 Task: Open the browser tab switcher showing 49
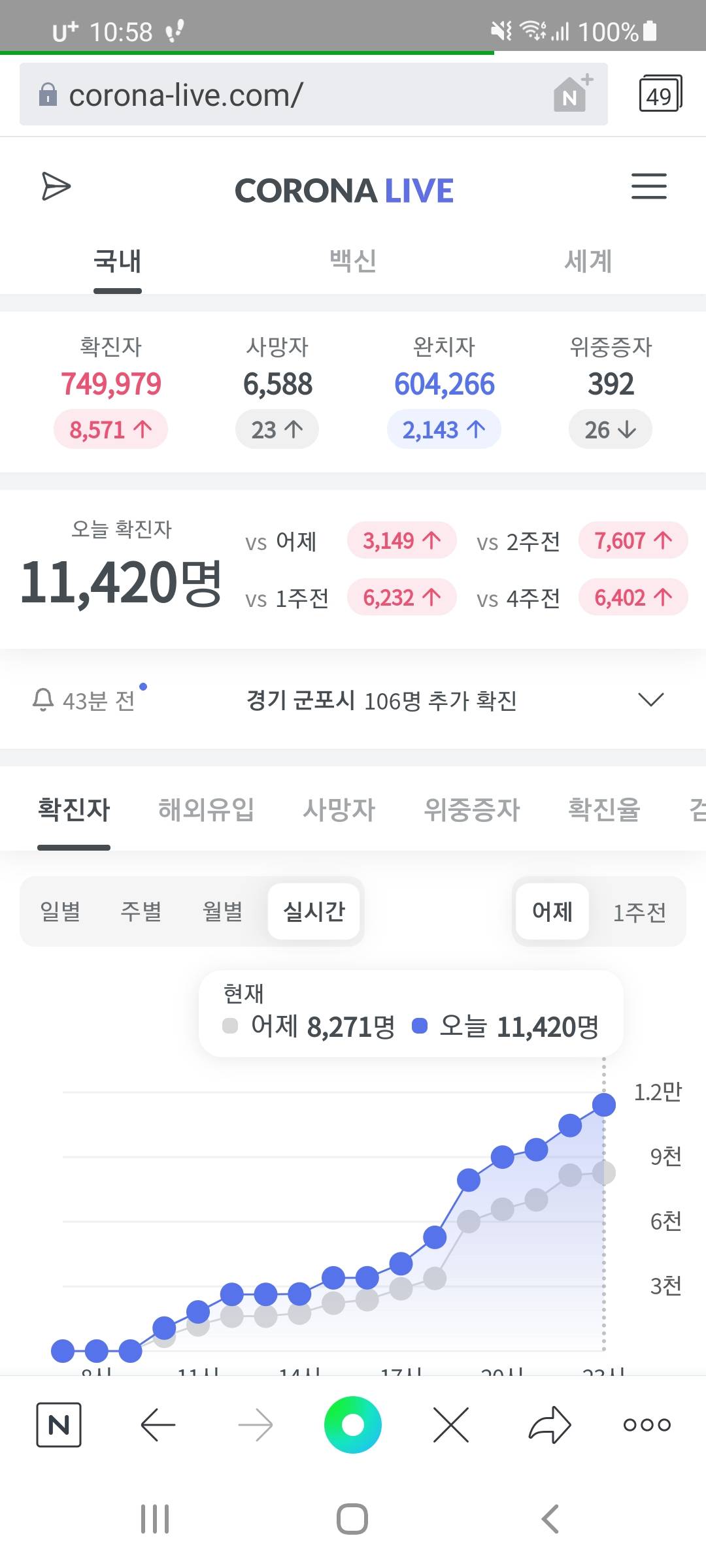click(x=660, y=94)
